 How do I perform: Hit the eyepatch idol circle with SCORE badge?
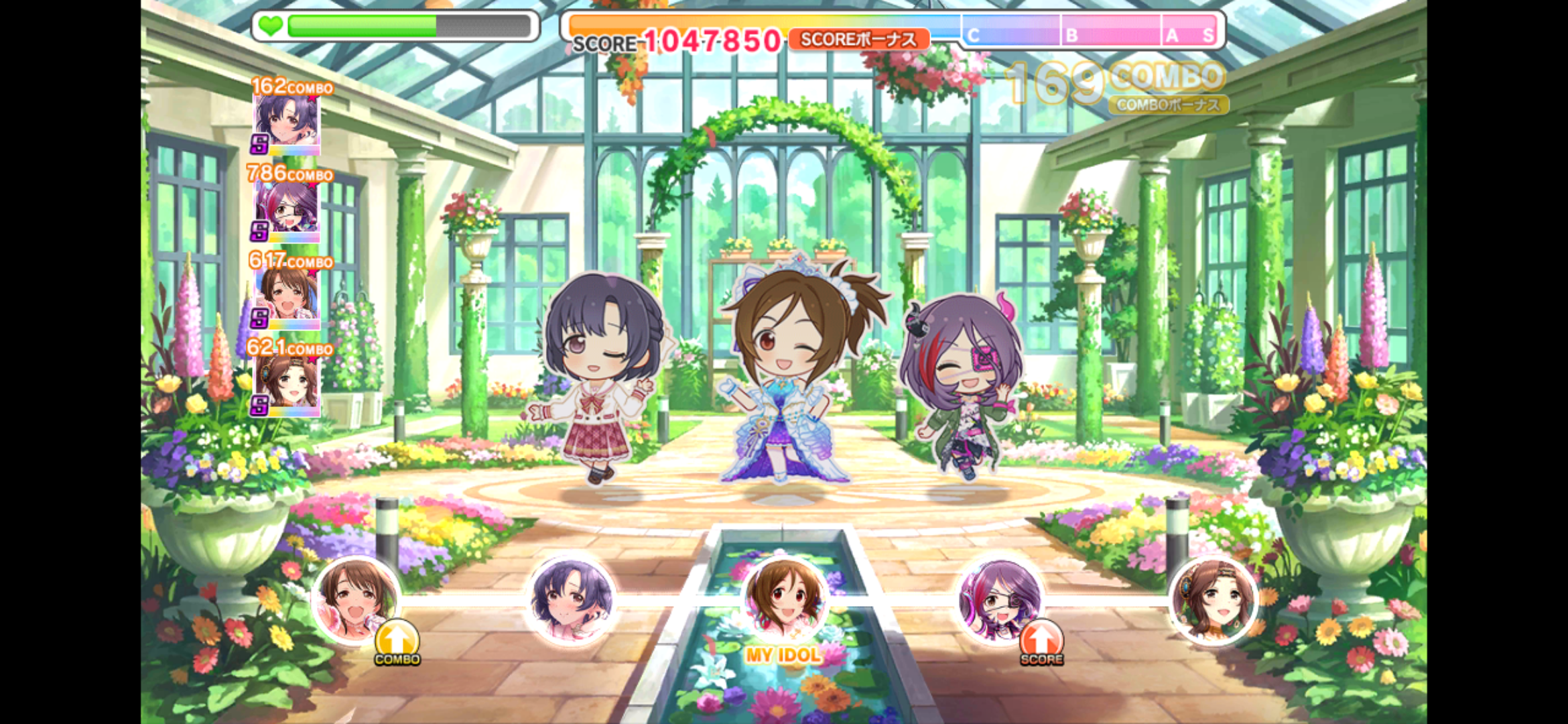click(x=998, y=600)
